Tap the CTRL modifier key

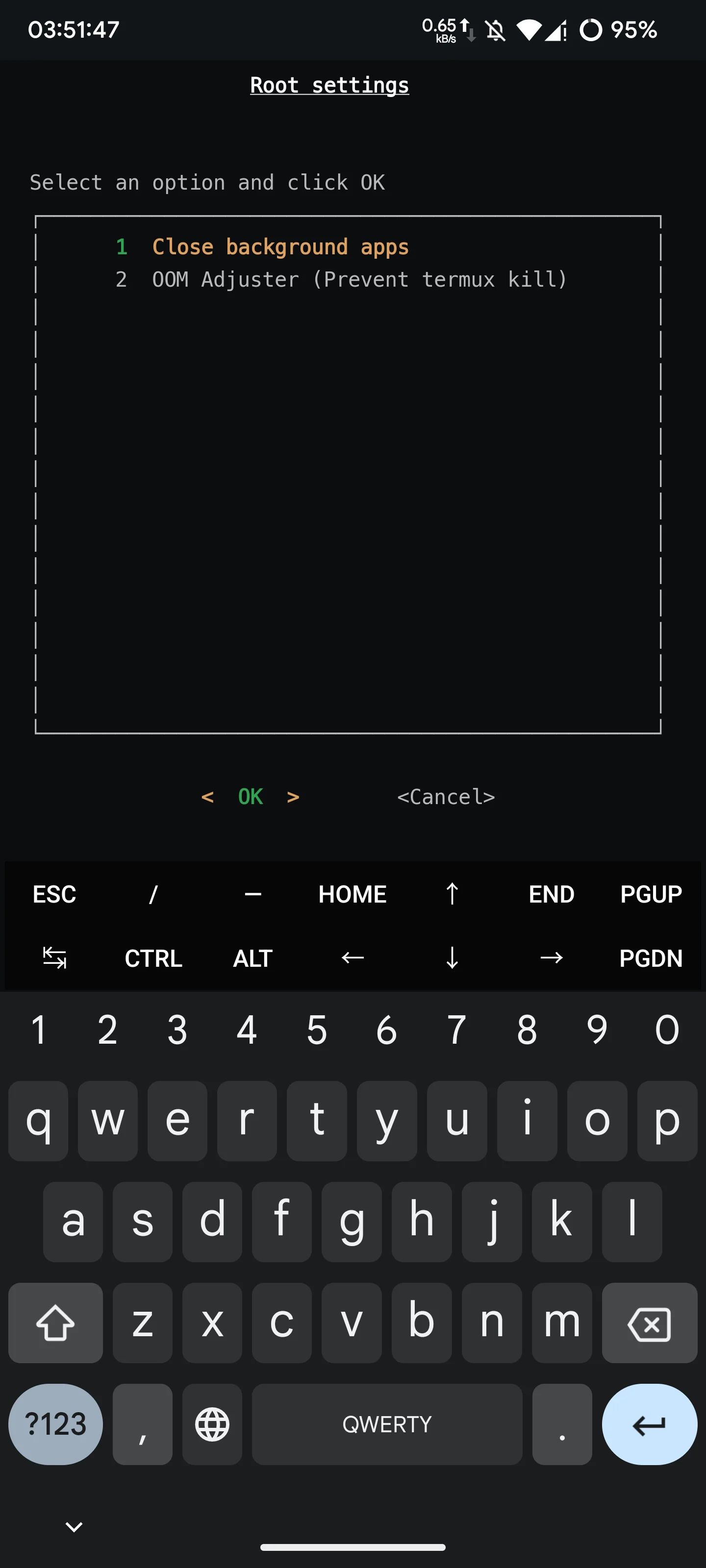(153, 958)
